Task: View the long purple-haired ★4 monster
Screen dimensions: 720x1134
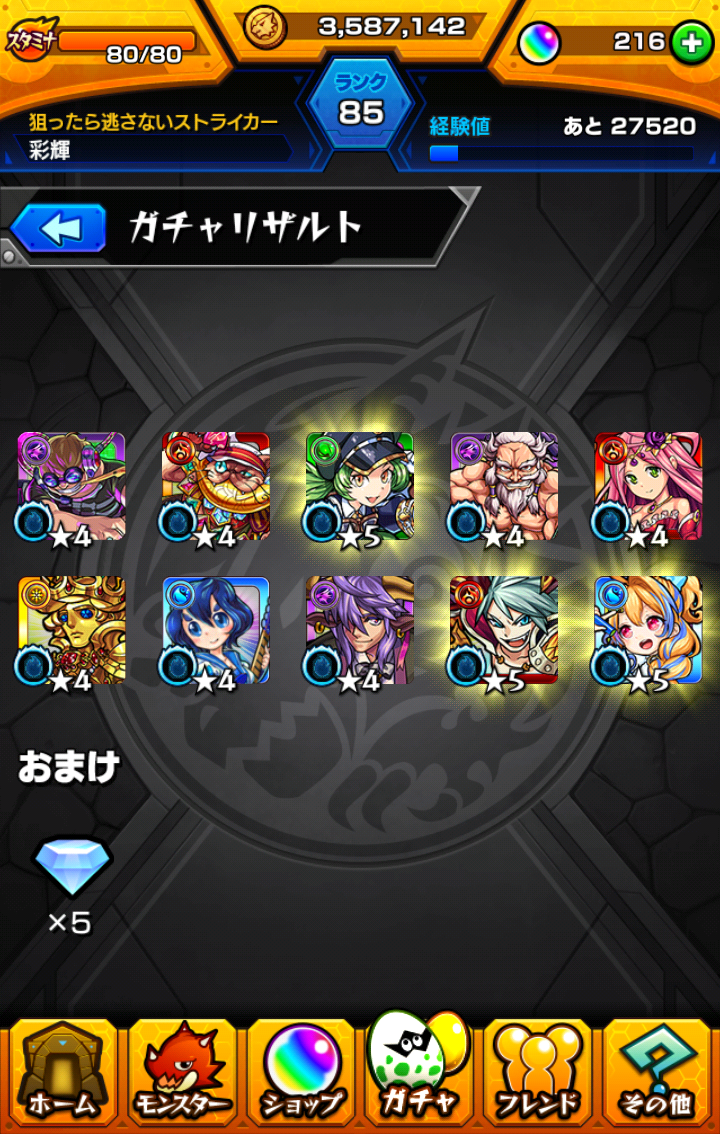Action: [360, 631]
